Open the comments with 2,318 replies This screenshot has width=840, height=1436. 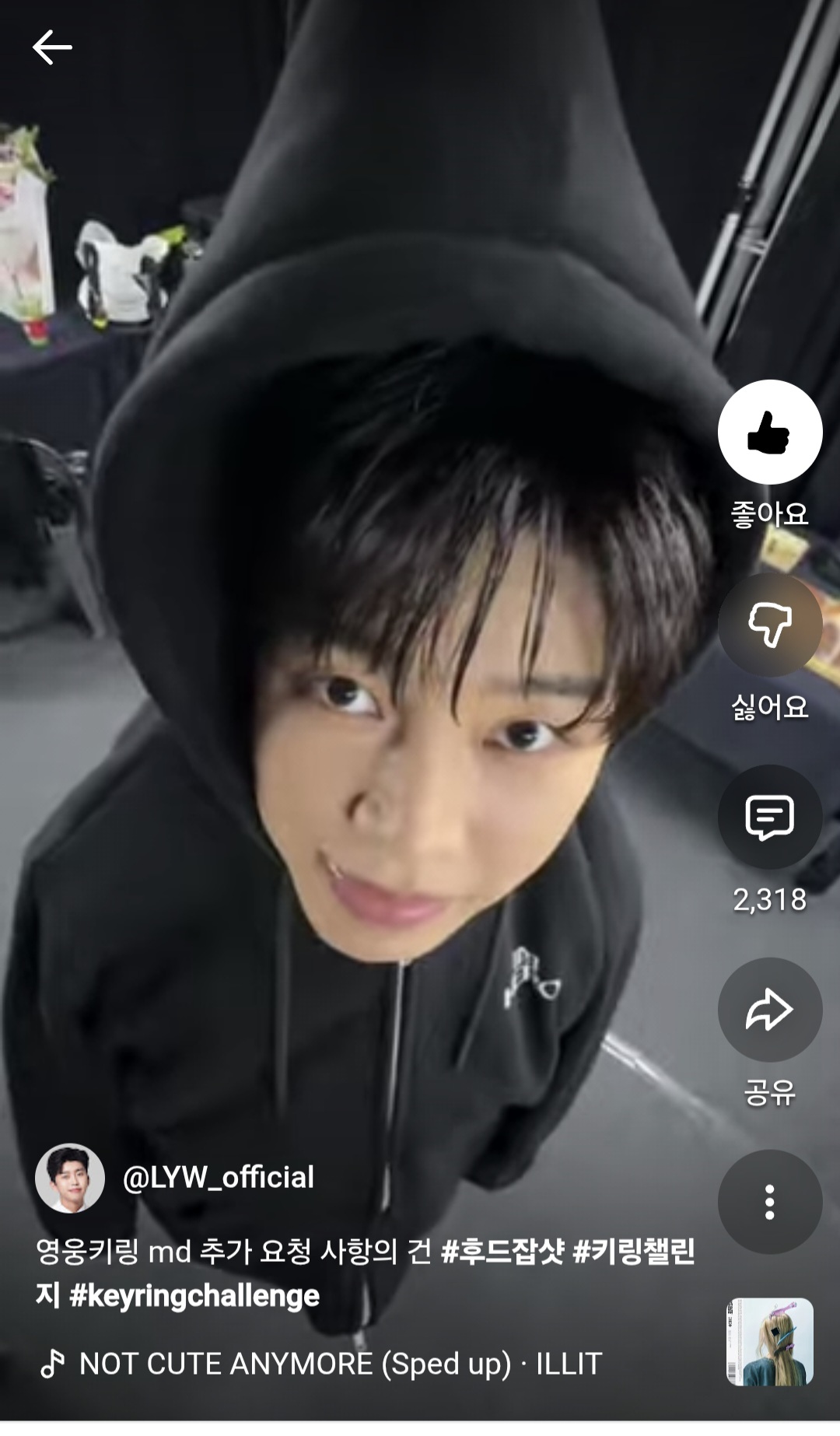(770, 817)
